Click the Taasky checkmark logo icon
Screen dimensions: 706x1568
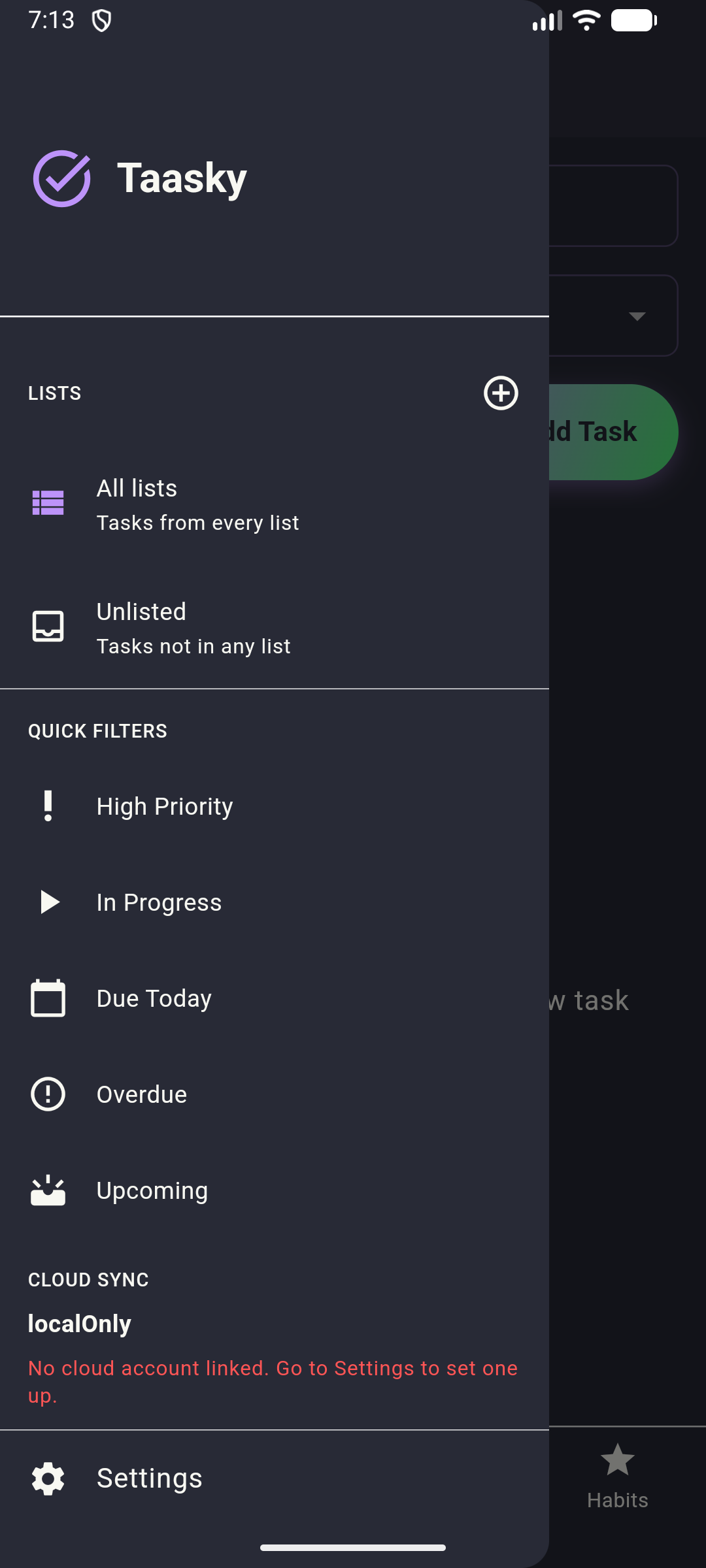[x=62, y=178]
